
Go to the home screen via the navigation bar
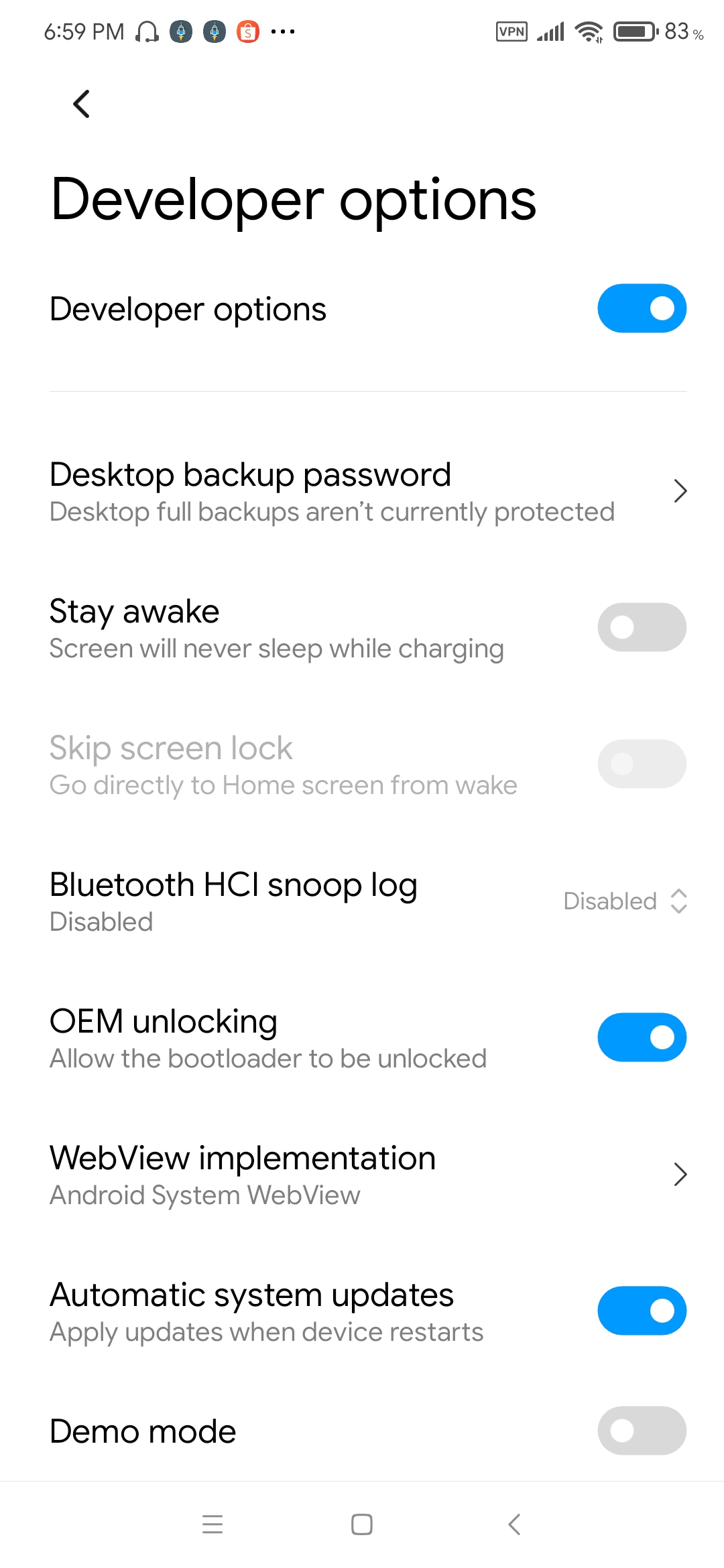pyautogui.click(x=362, y=1524)
